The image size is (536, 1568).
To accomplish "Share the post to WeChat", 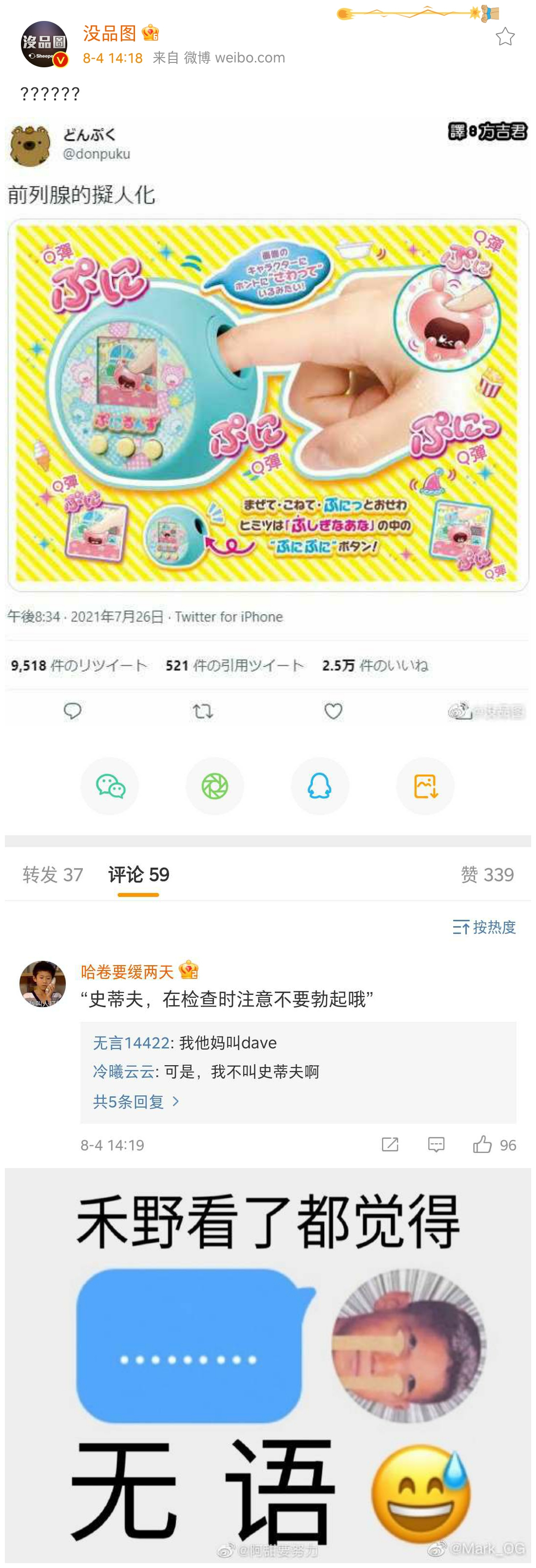I will [110, 786].
